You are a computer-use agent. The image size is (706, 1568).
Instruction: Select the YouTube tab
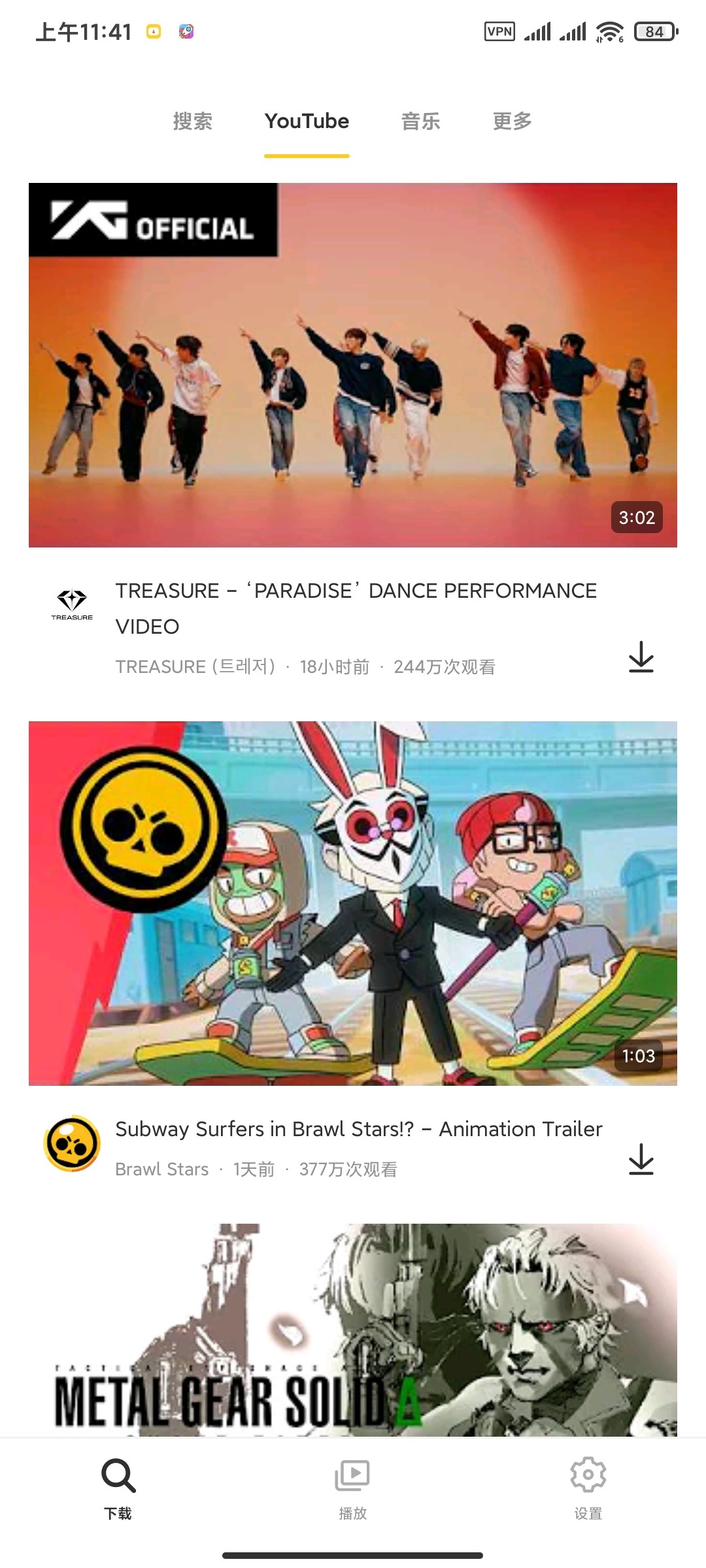coord(307,122)
